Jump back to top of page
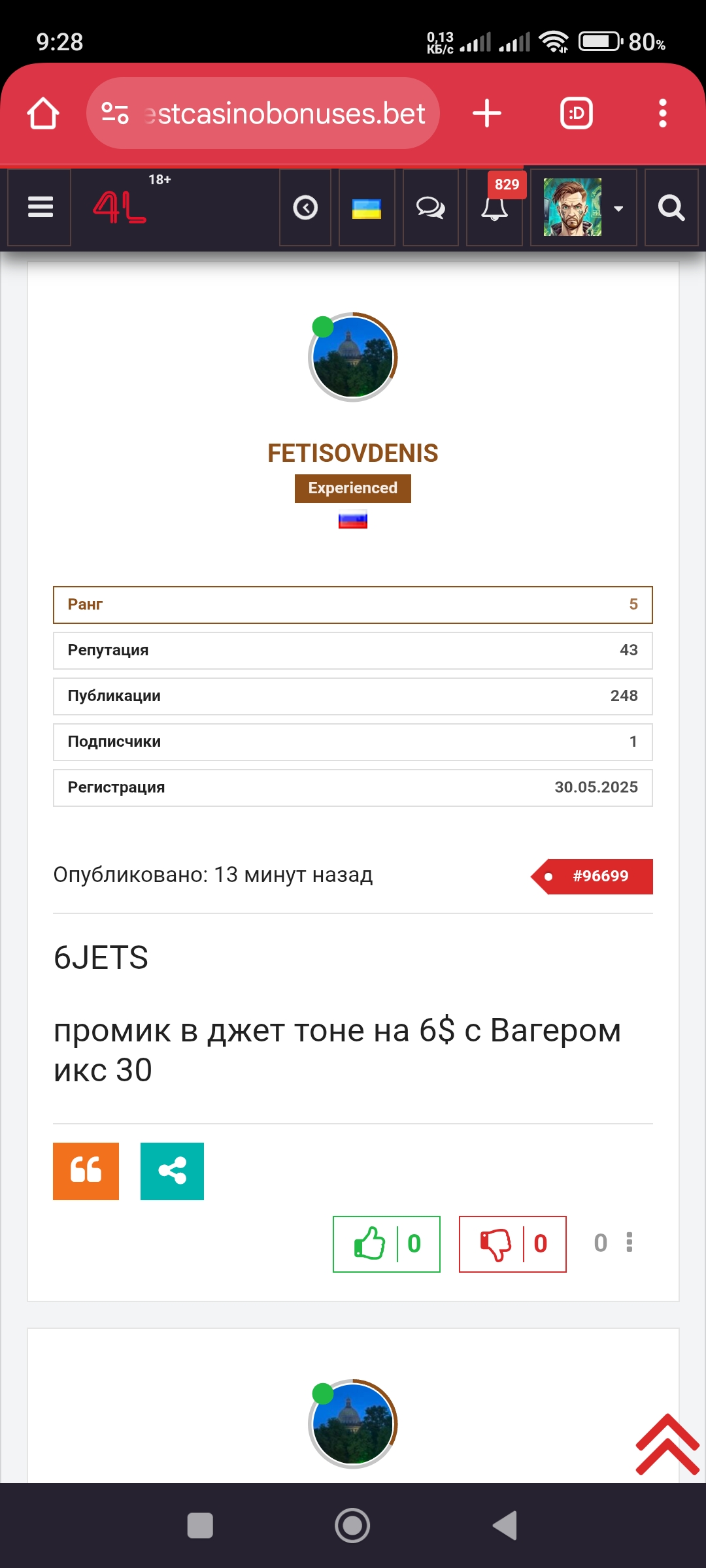Image resolution: width=706 pixels, height=1568 pixels. pos(667,1445)
